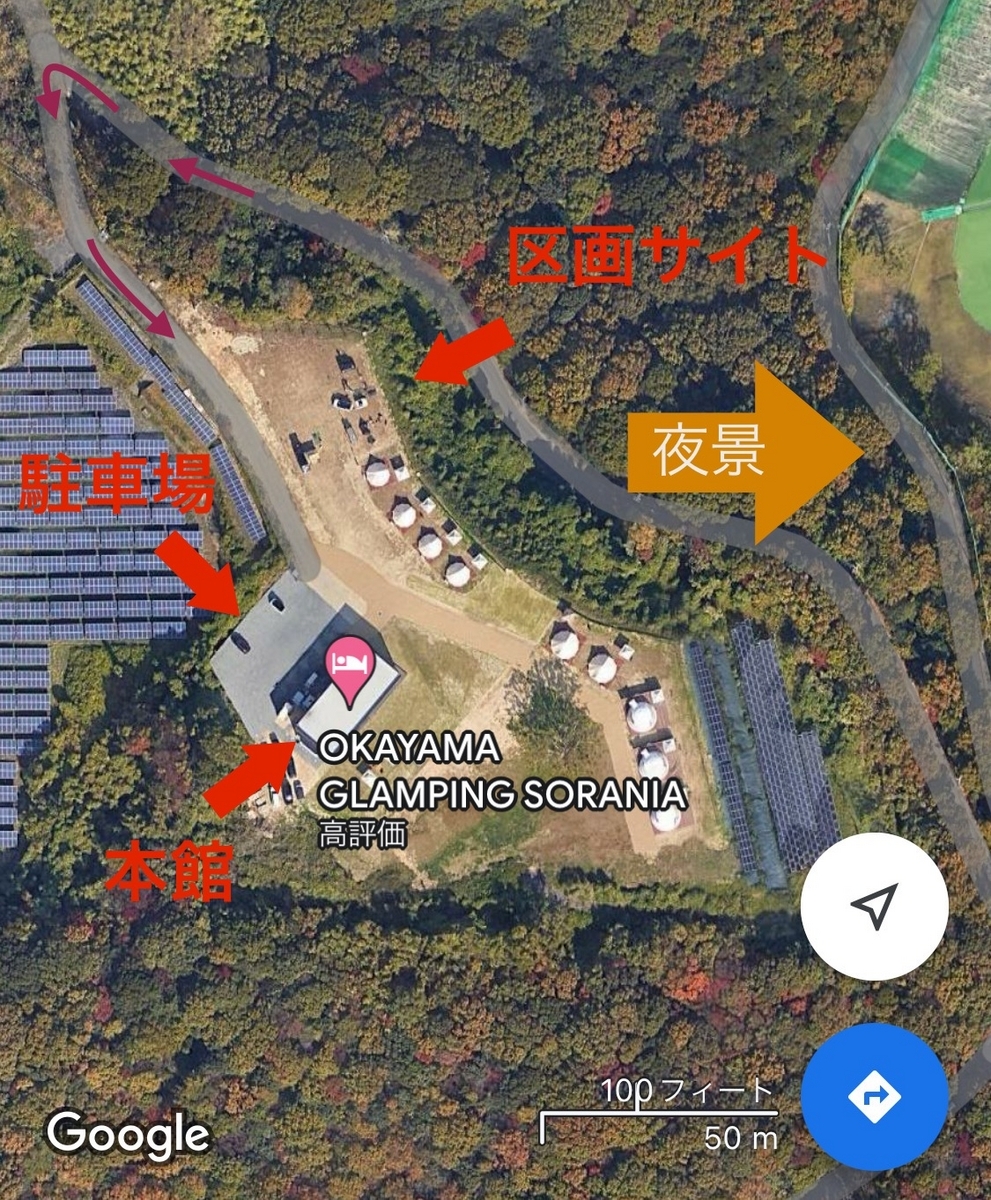This screenshot has width=991, height=1200.
Task: Center the map on my location
Action: click(874, 906)
